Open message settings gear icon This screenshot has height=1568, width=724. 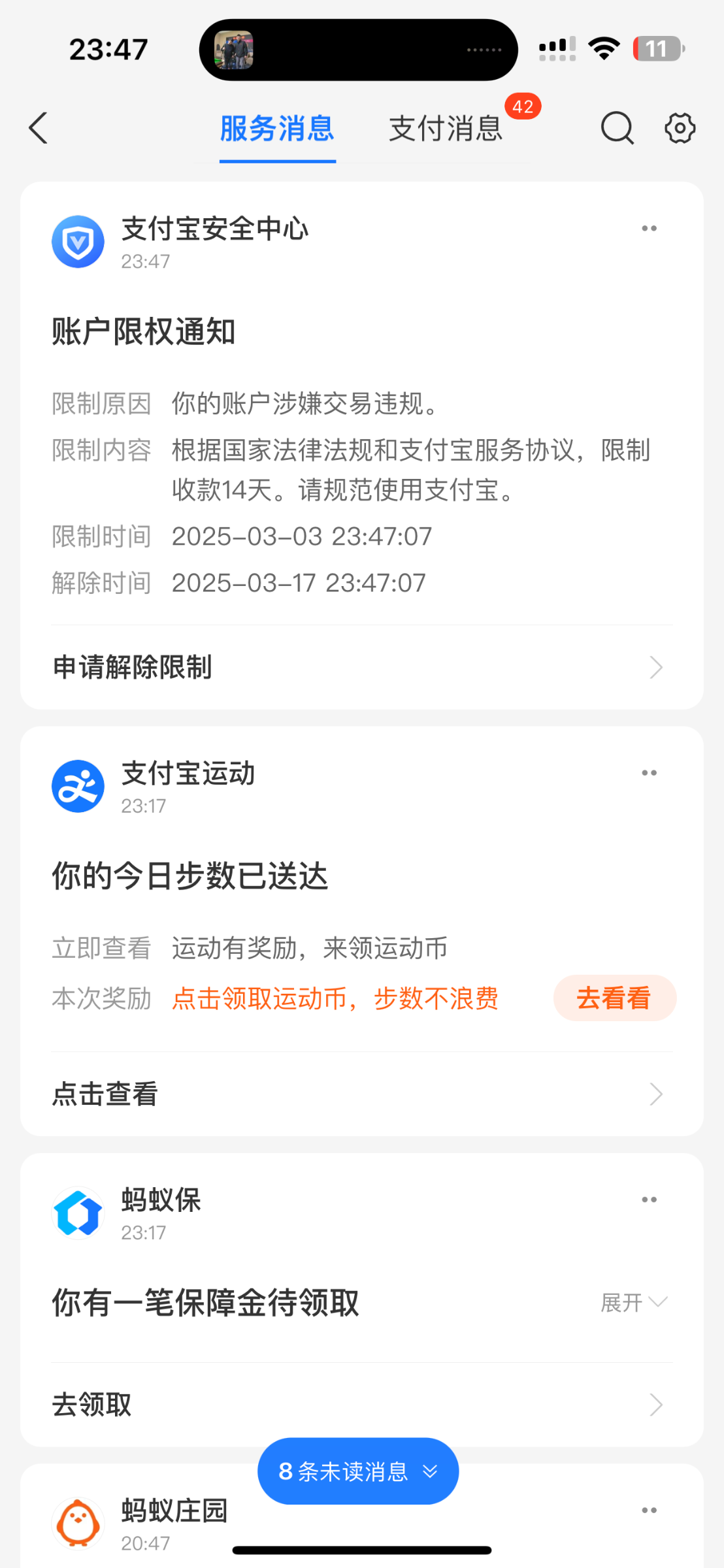tap(680, 128)
